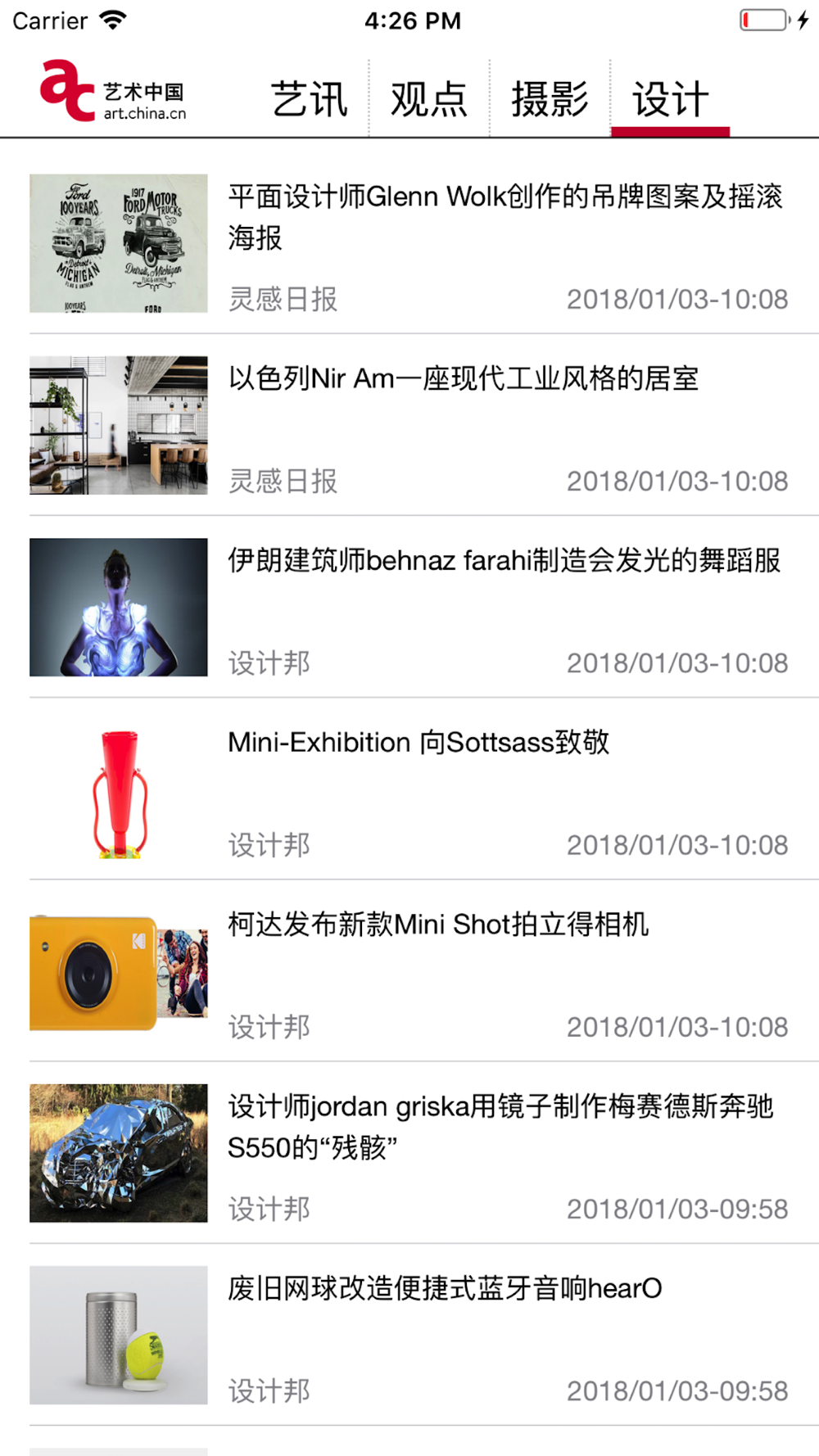This screenshot has width=819, height=1456.
Task: Read the jordan griska mirrored Mercedes S550 article
Action: tap(424, 1153)
